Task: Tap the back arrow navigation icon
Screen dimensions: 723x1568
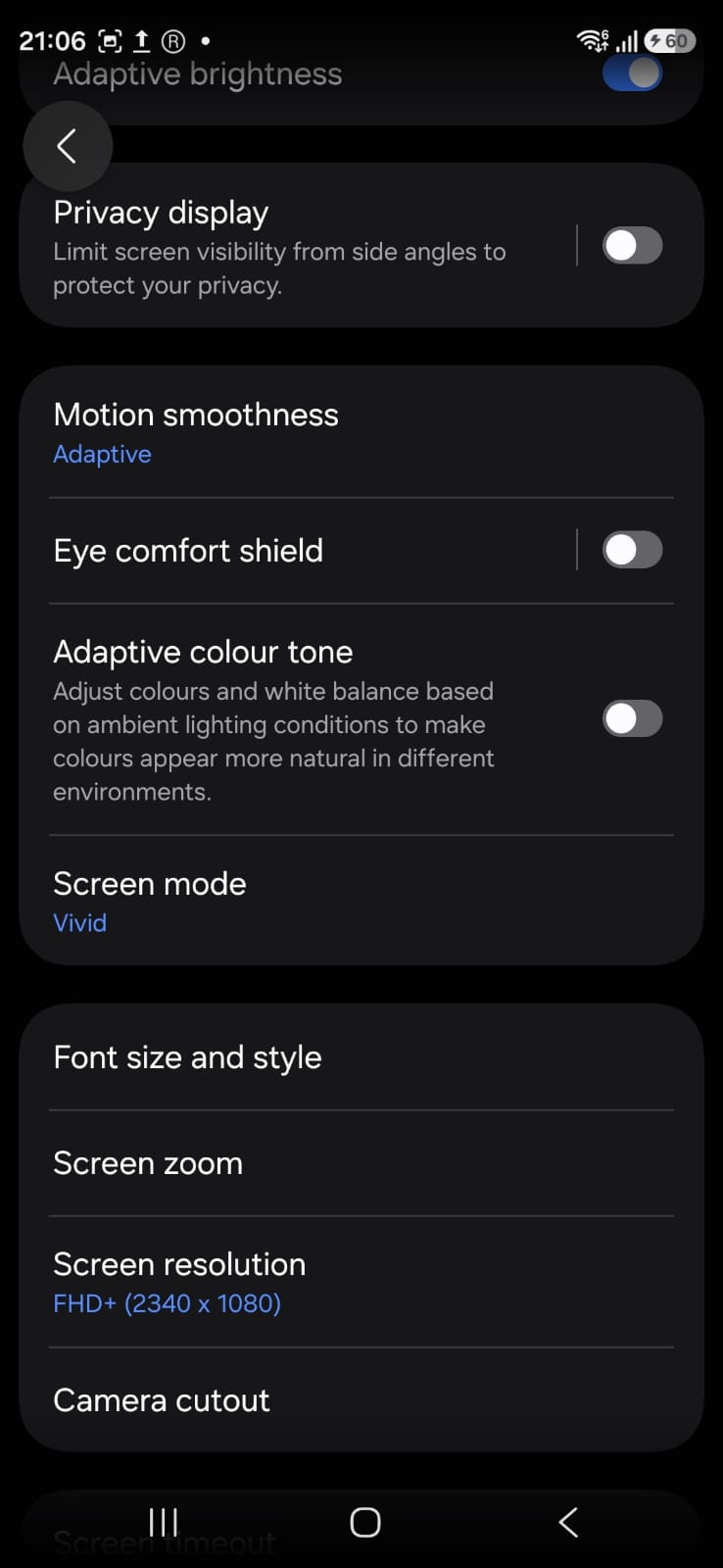Action: (67, 146)
